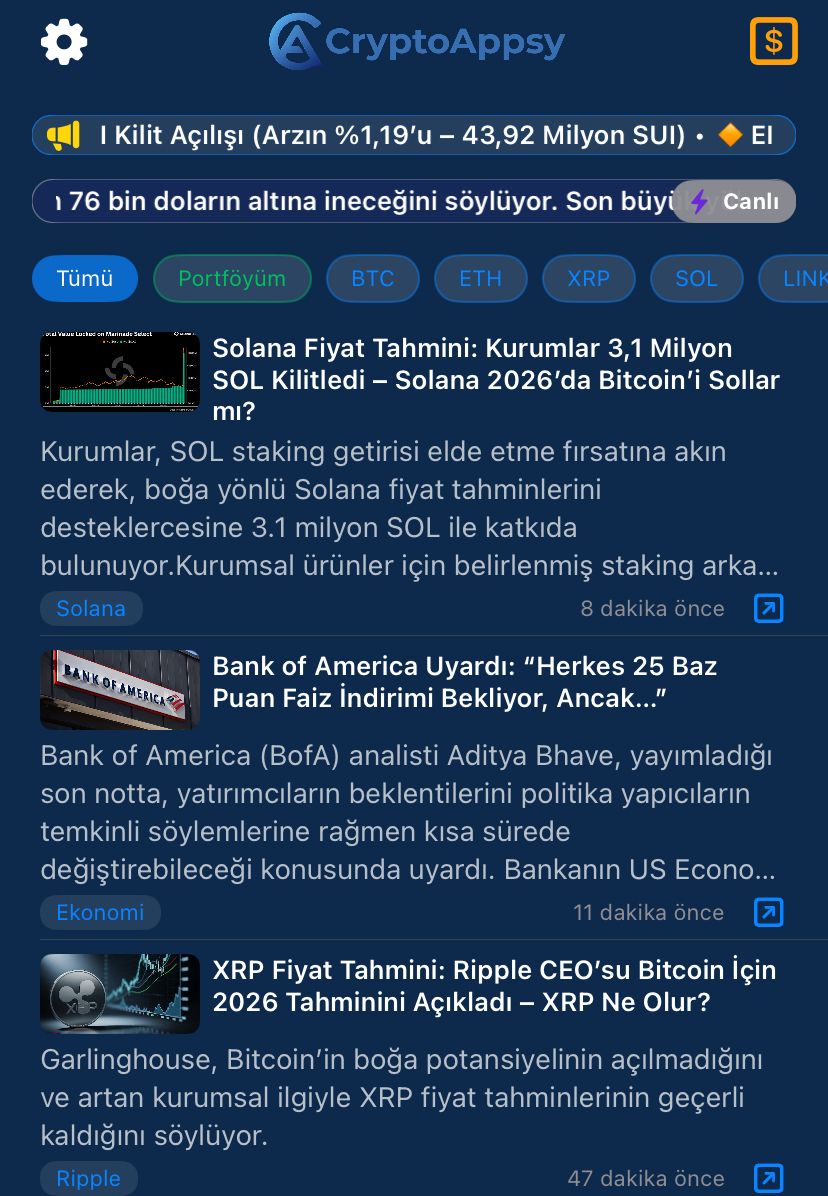Open the Solana article's external link icon
This screenshot has height=1196, width=828.
pyautogui.click(x=768, y=608)
